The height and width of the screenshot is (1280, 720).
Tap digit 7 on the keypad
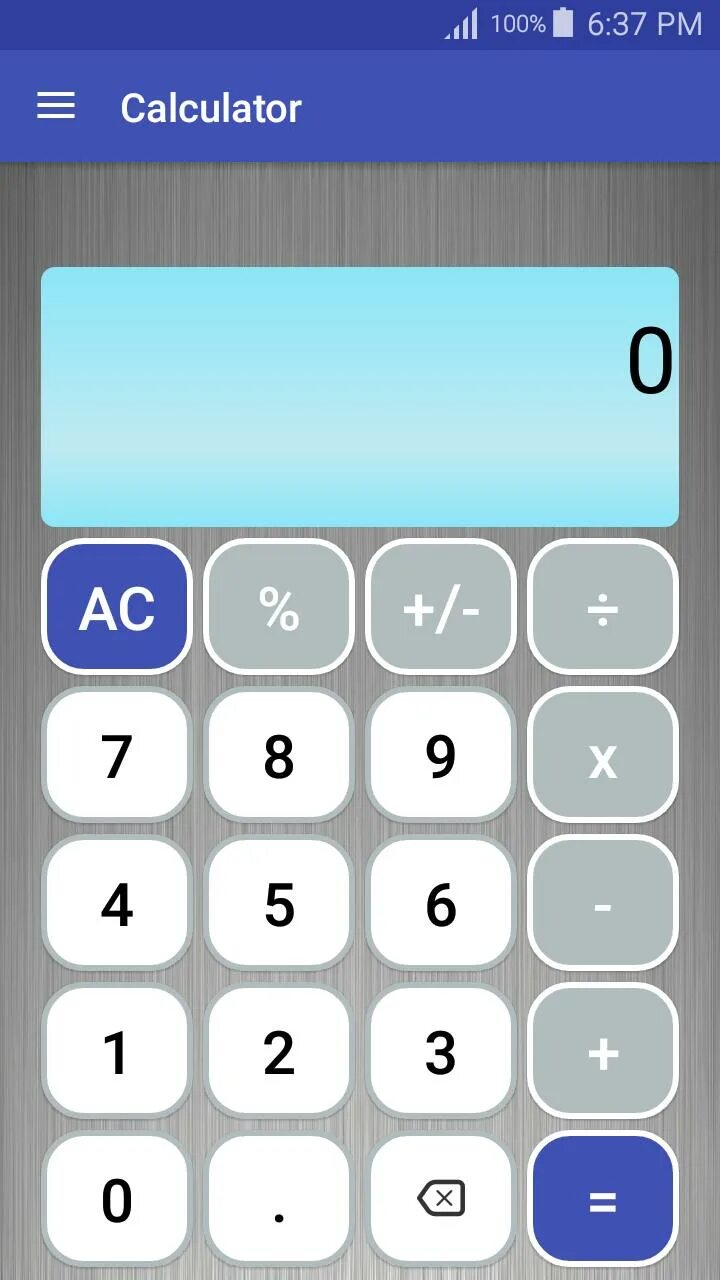(117, 756)
